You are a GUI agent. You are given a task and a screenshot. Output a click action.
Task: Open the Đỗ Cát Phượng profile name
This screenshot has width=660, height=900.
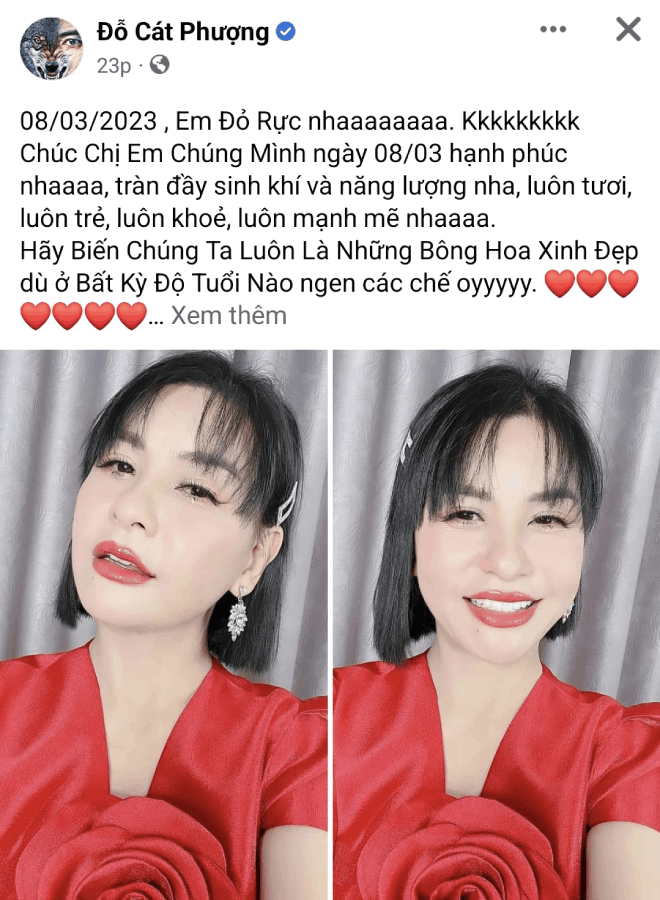tap(183, 32)
